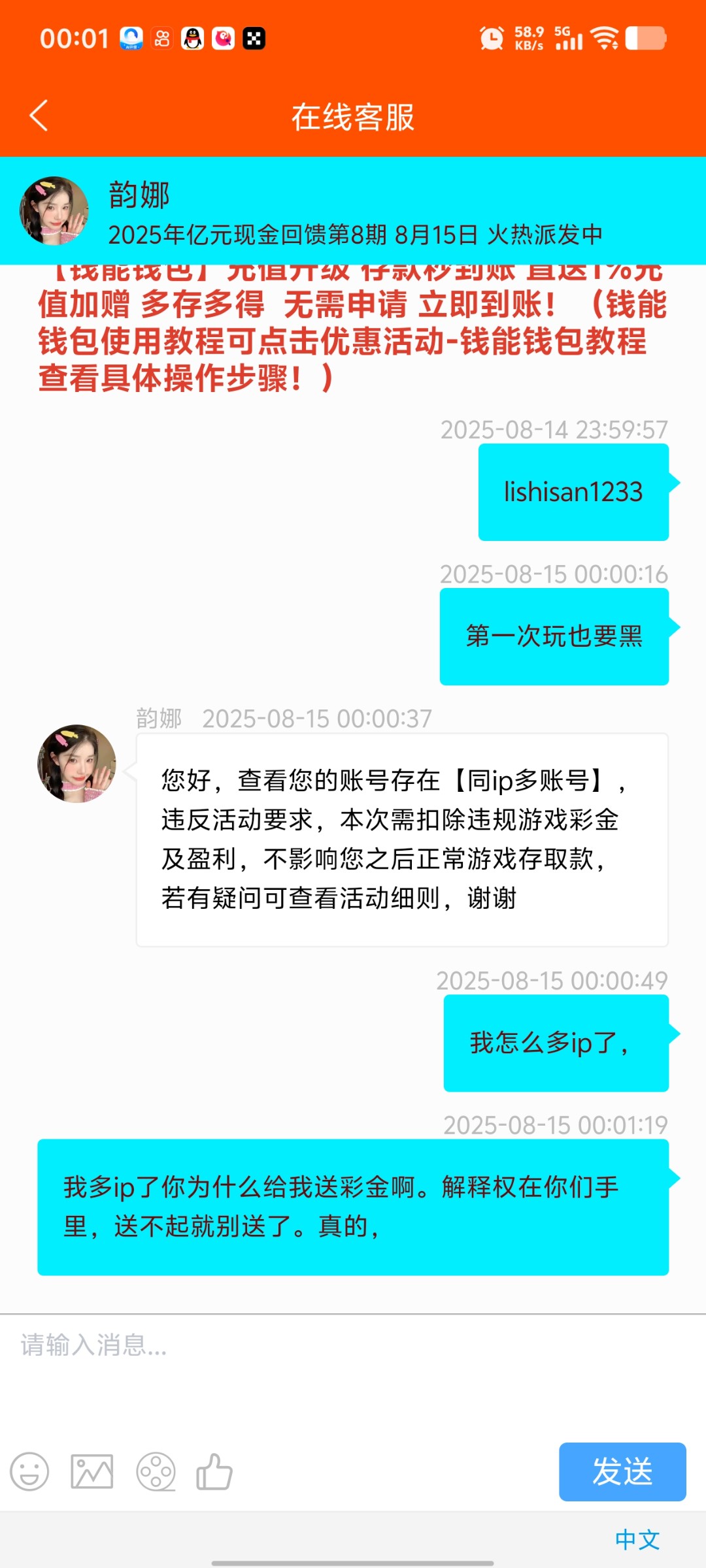Attach a video via the film reel icon

156,1472
